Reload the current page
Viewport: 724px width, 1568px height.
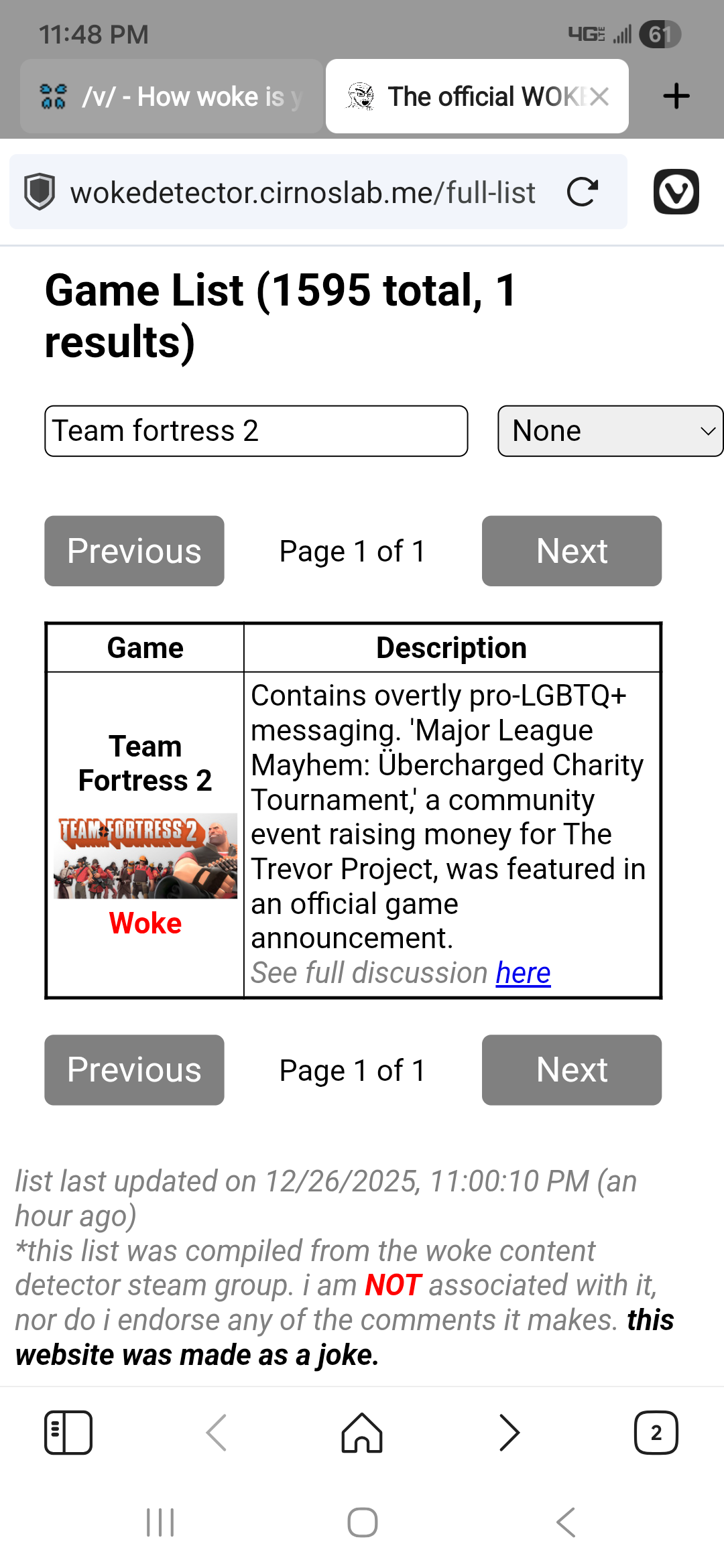[x=582, y=193]
